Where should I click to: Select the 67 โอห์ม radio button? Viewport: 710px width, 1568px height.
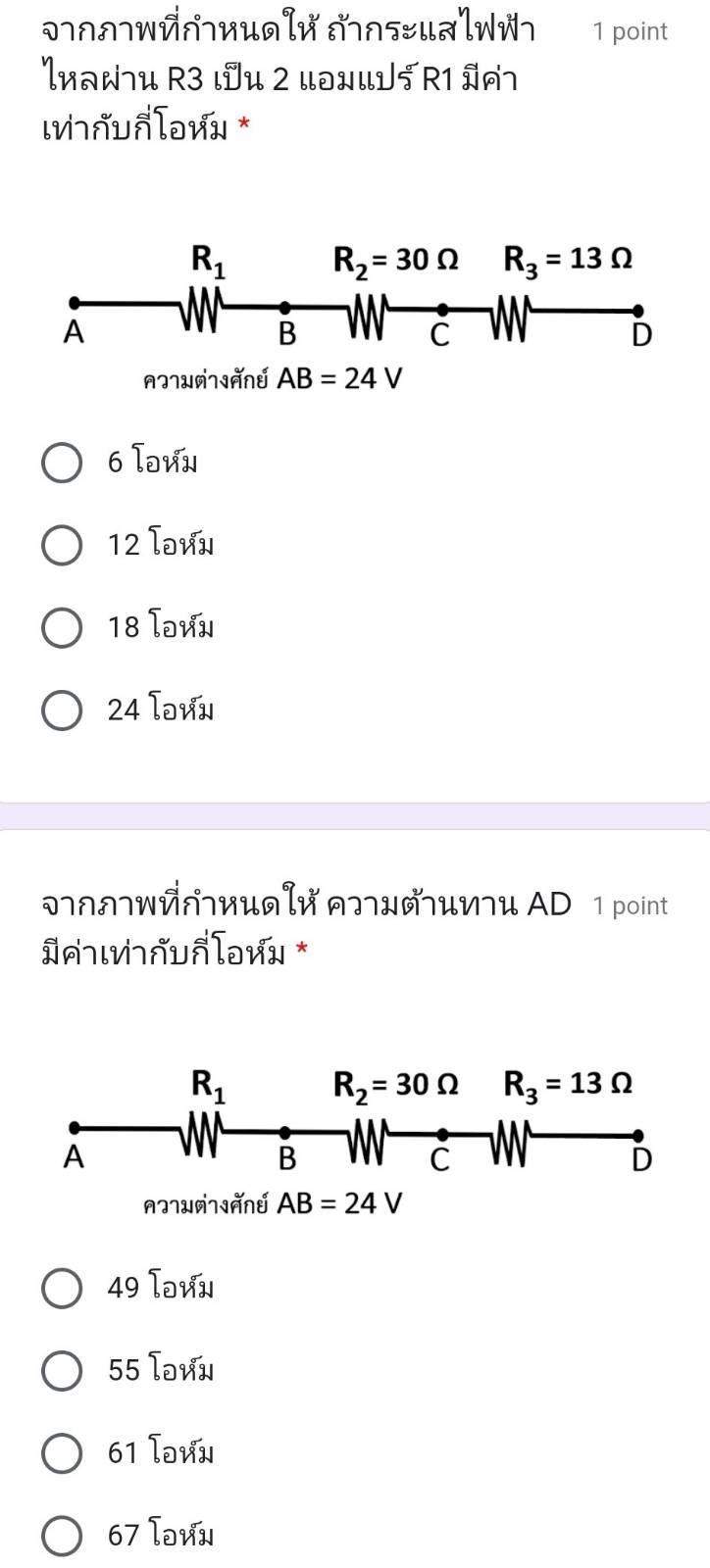(62, 1535)
